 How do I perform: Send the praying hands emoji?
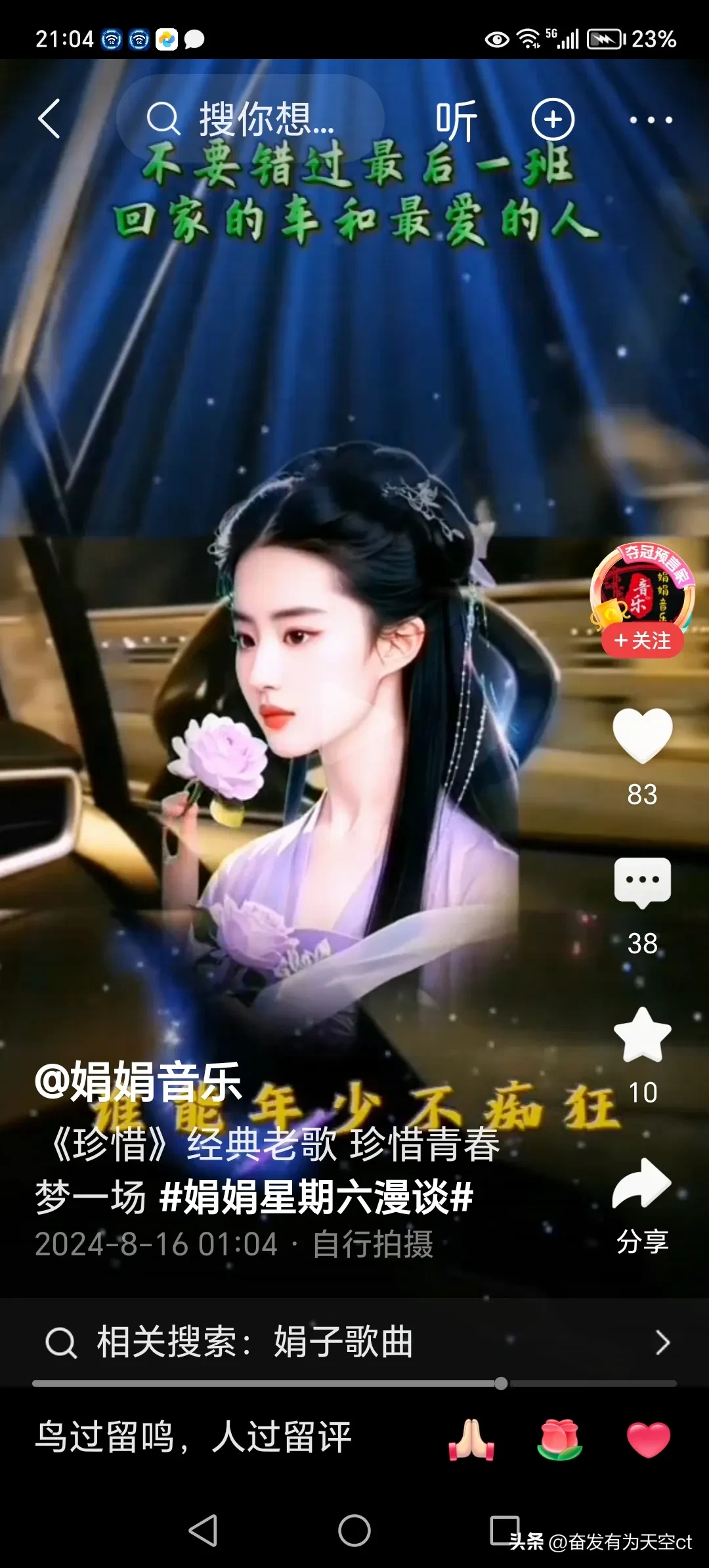471,1439
